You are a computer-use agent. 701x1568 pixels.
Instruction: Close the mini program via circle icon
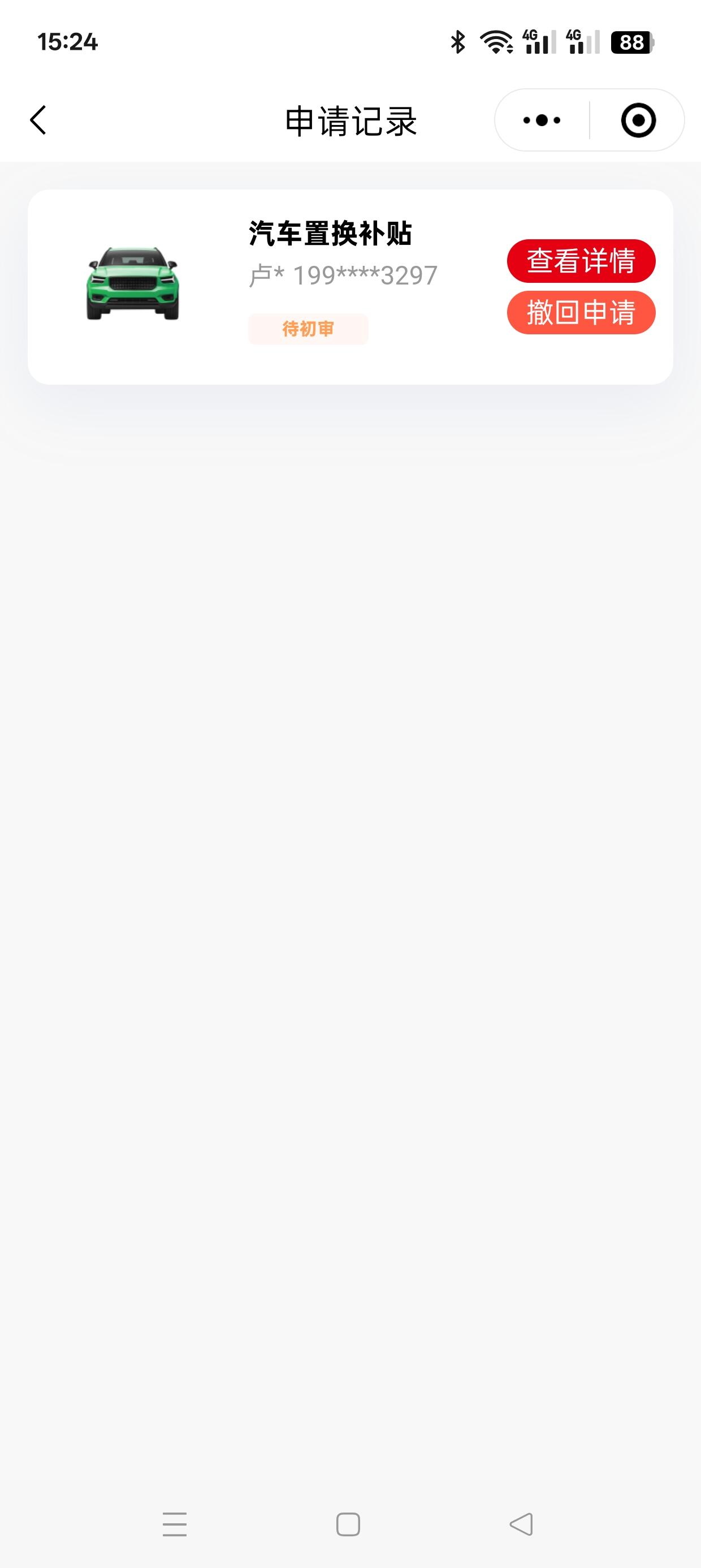click(638, 120)
